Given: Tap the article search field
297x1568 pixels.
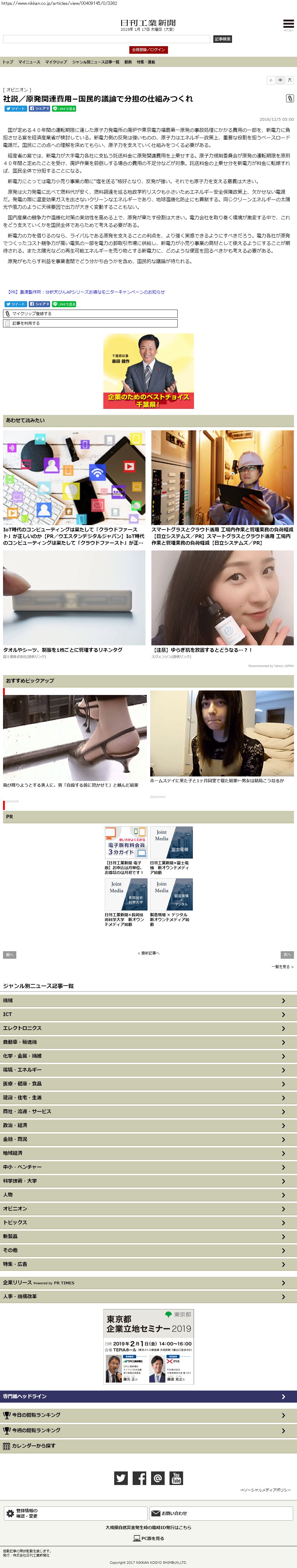Looking at the screenshot, I should (106, 39).
